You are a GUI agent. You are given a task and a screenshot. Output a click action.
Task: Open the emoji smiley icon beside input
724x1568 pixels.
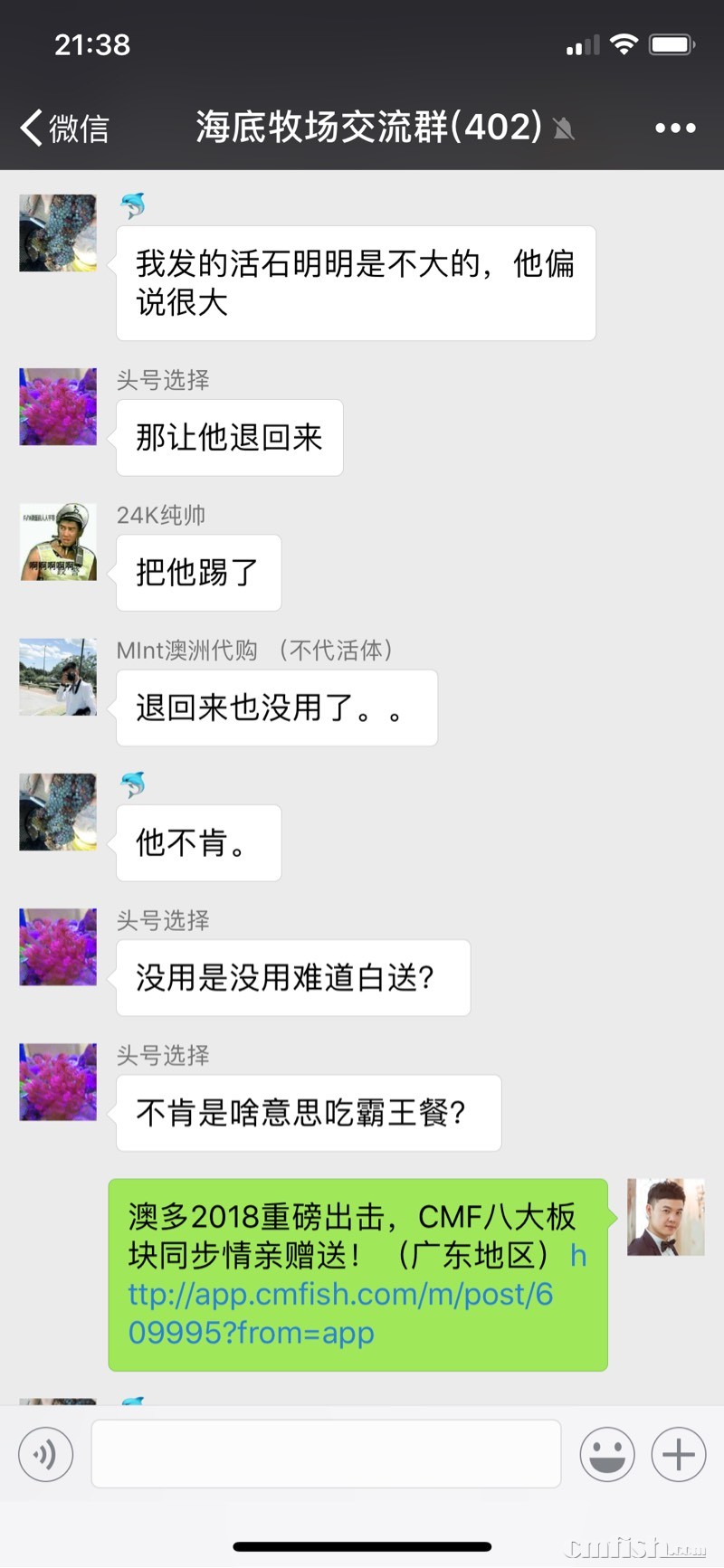pos(607,1454)
